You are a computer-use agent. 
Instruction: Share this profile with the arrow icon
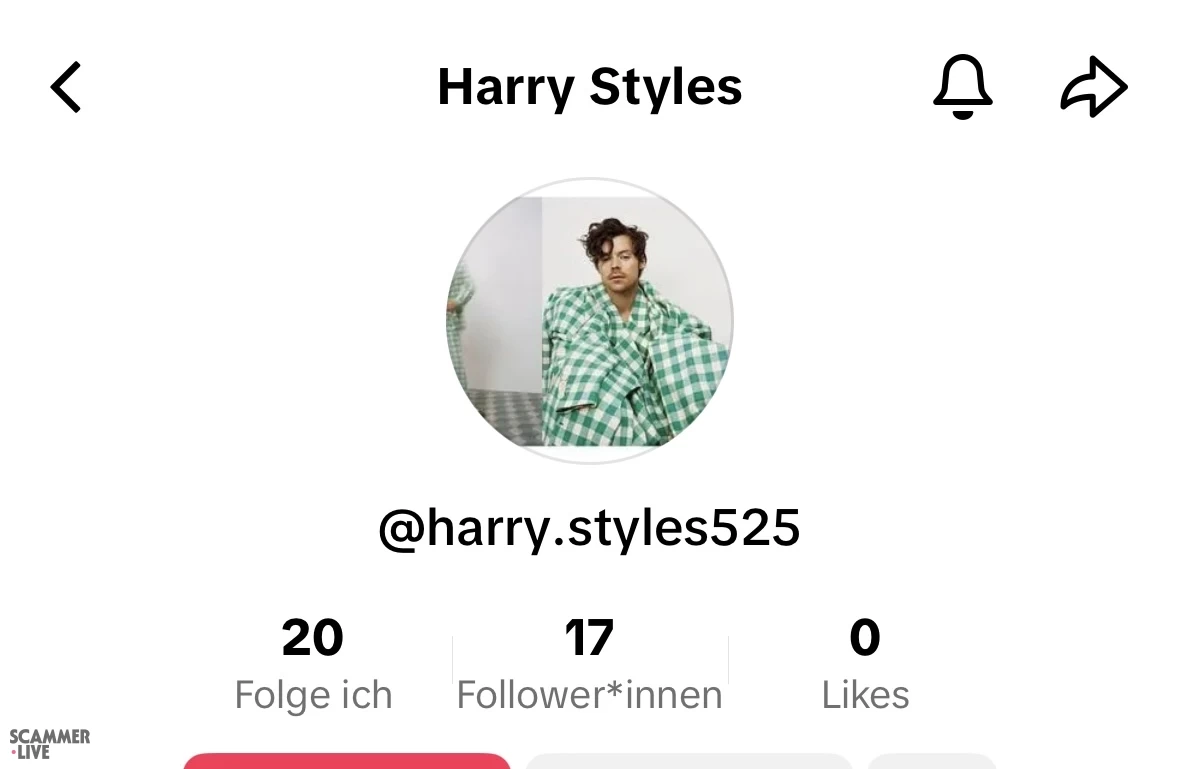click(x=1093, y=87)
